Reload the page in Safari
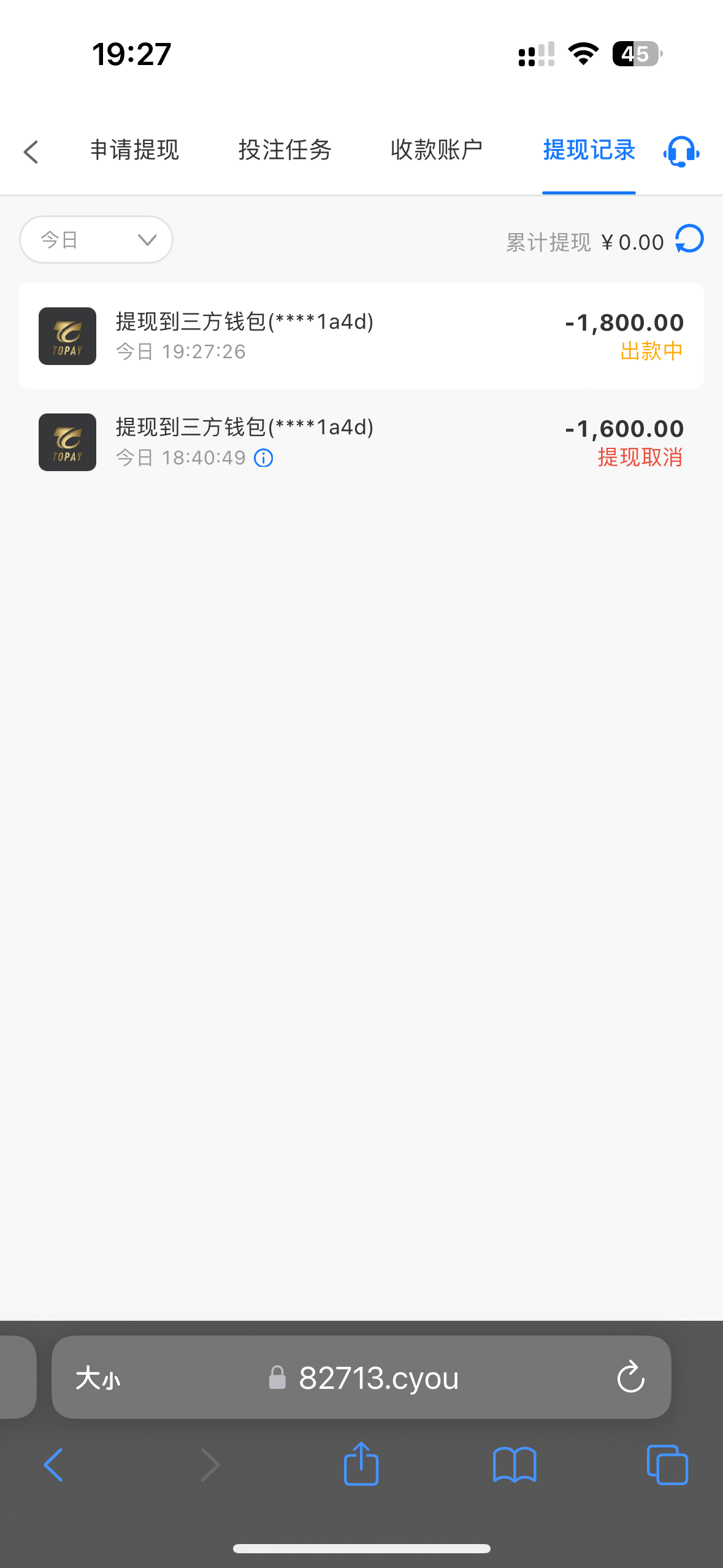Screen dimensions: 723x1568 (x=630, y=1377)
